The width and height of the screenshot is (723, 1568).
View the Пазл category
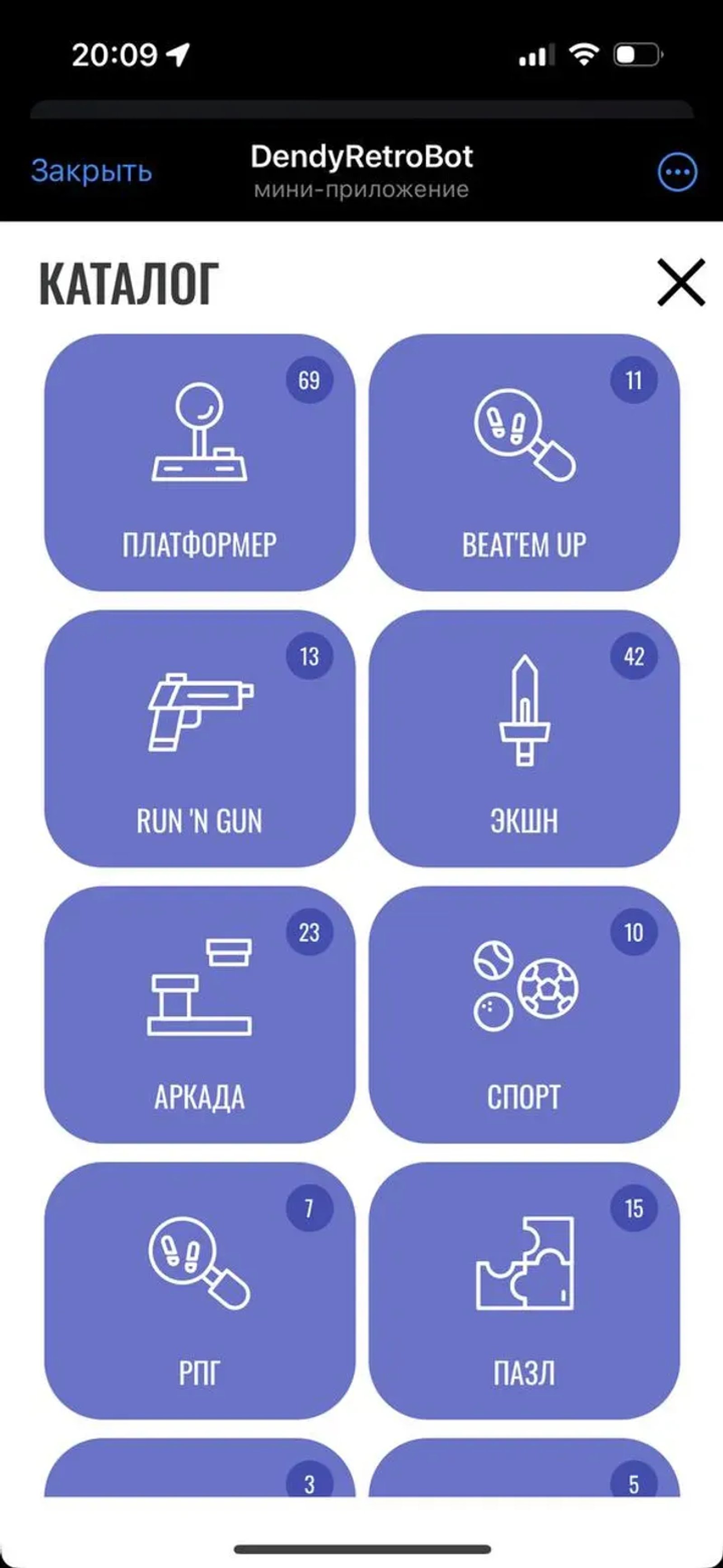[x=524, y=1291]
